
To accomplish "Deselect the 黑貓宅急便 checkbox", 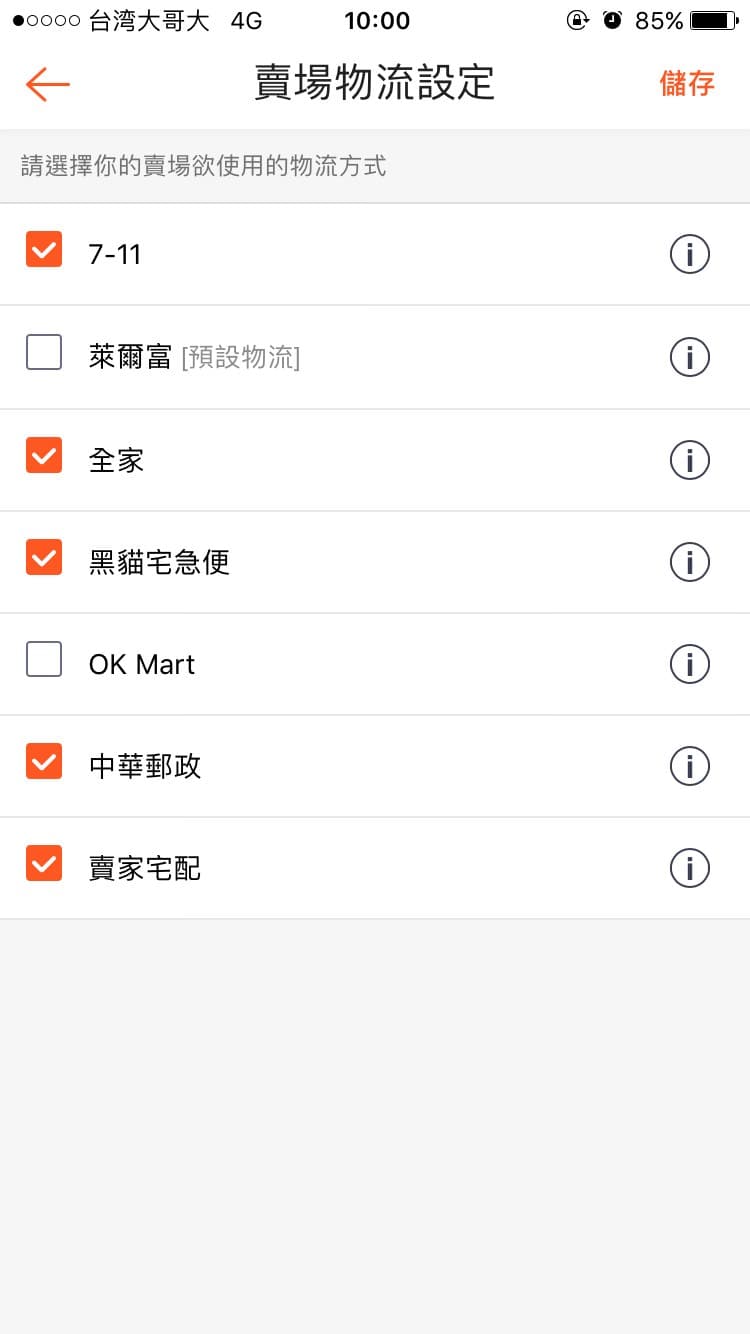I will [x=44, y=557].
